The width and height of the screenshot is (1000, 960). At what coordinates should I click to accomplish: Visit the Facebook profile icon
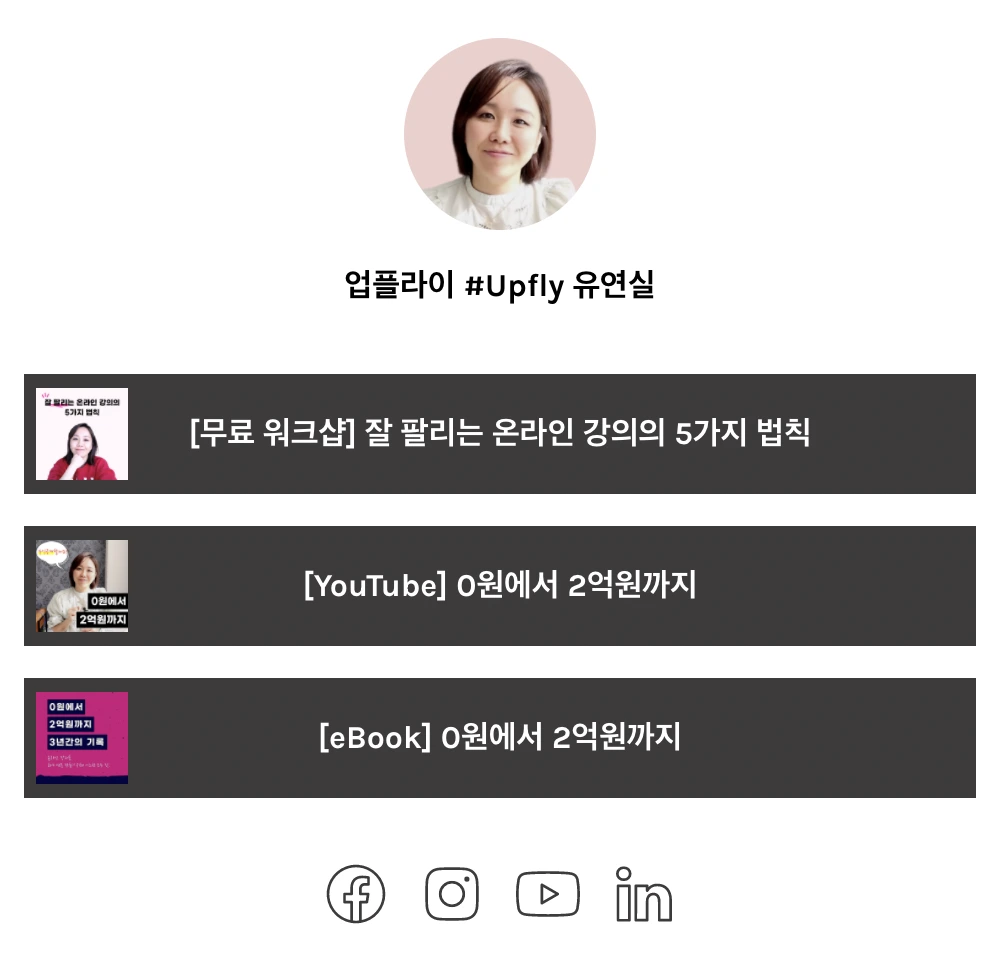(356, 894)
